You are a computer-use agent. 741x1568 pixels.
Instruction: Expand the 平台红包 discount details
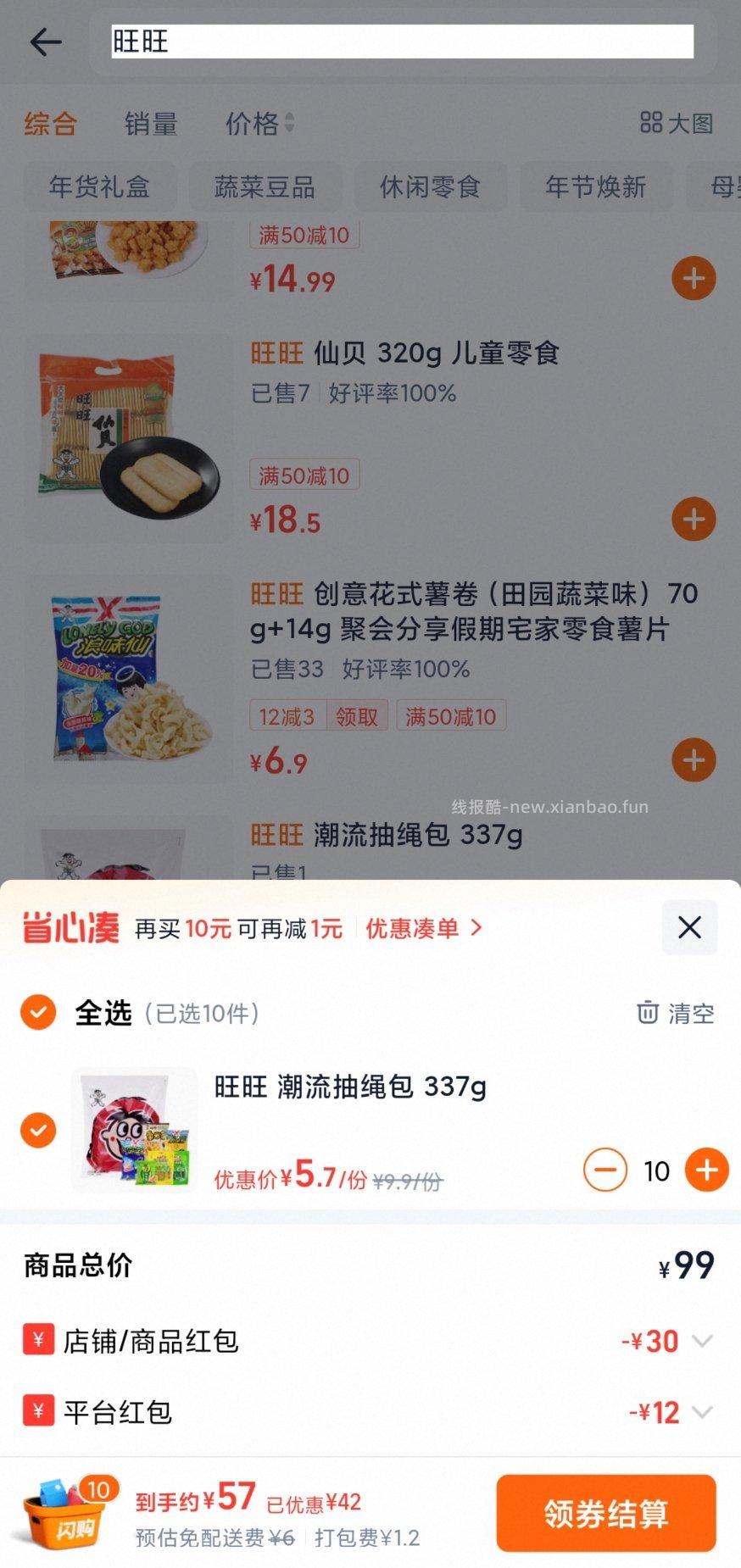tap(702, 1412)
